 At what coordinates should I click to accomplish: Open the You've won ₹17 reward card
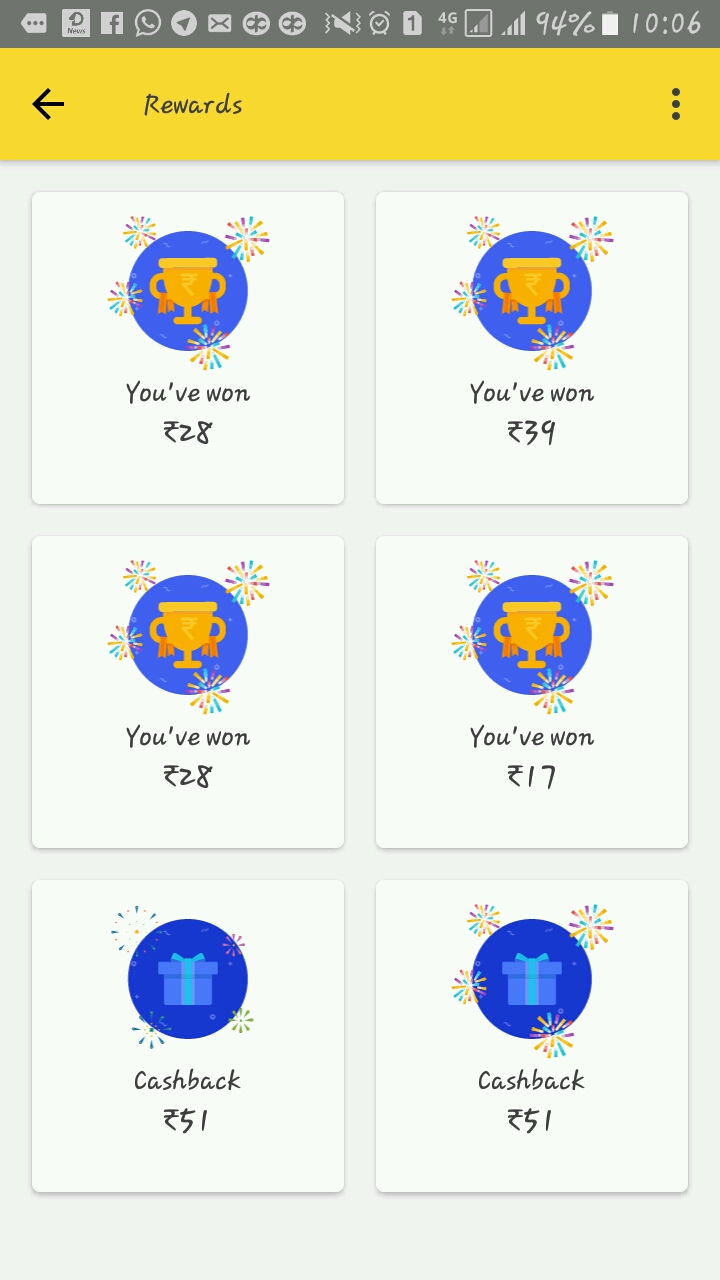(531, 692)
